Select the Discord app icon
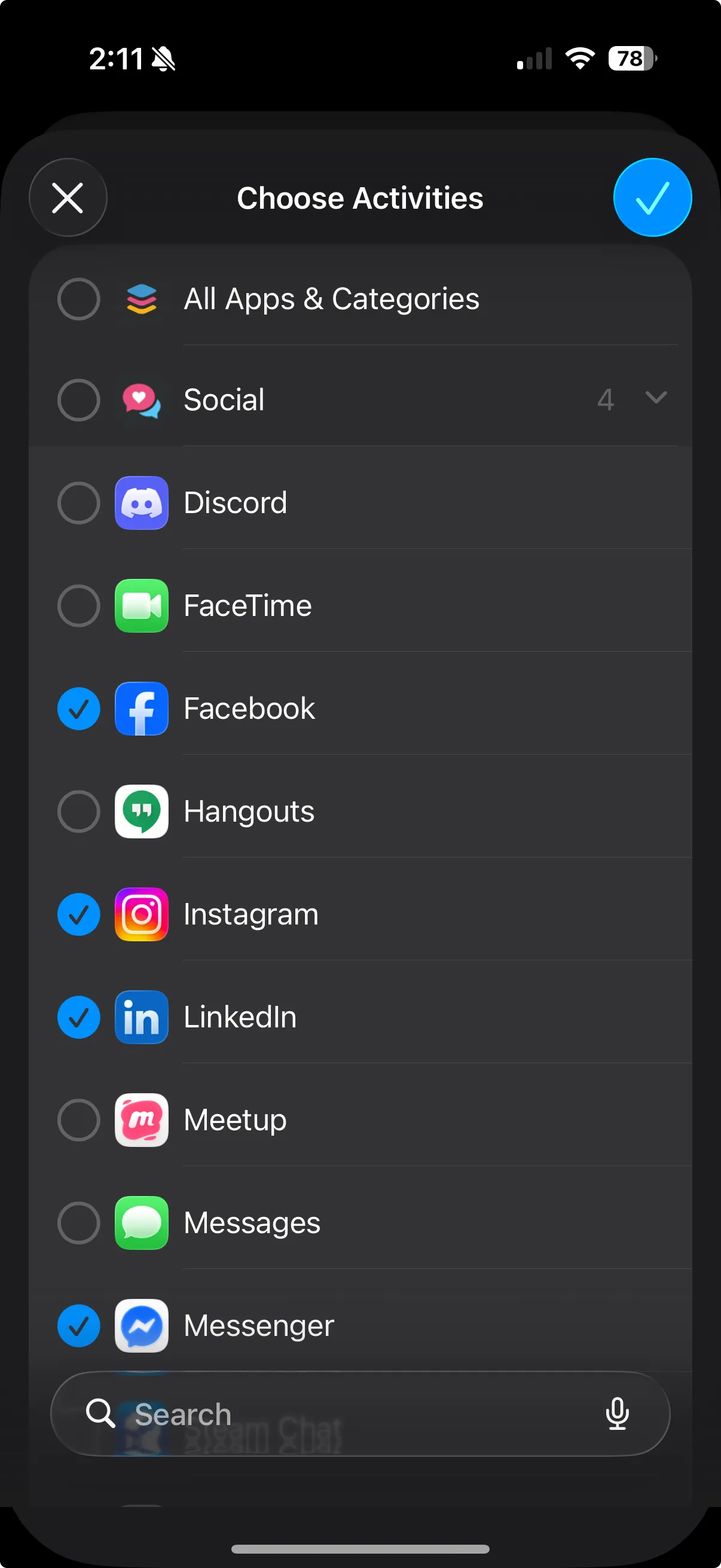721x1568 pixels. (141, 503)
